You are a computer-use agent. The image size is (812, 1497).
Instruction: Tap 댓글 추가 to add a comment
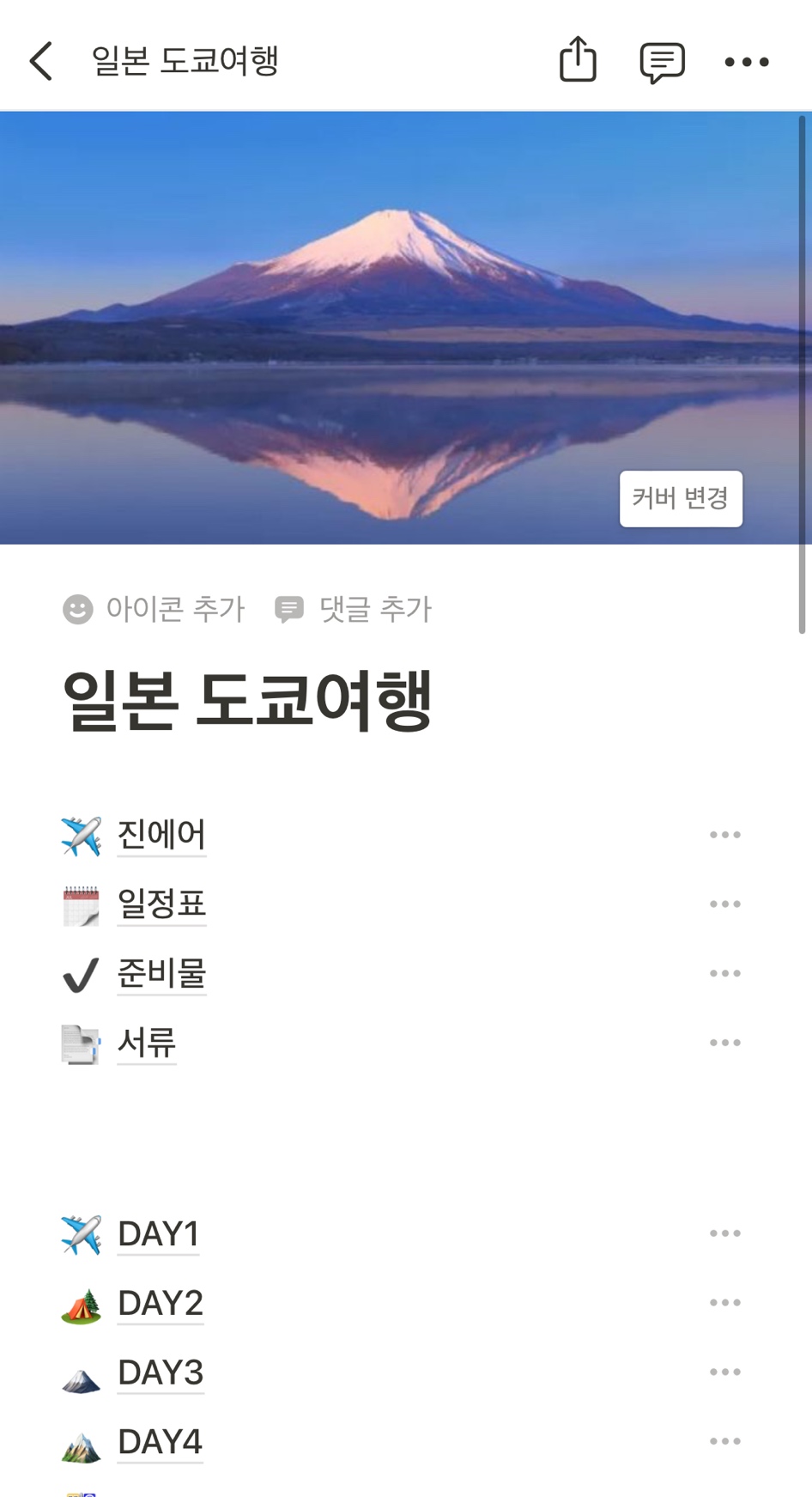coord(354,609)
